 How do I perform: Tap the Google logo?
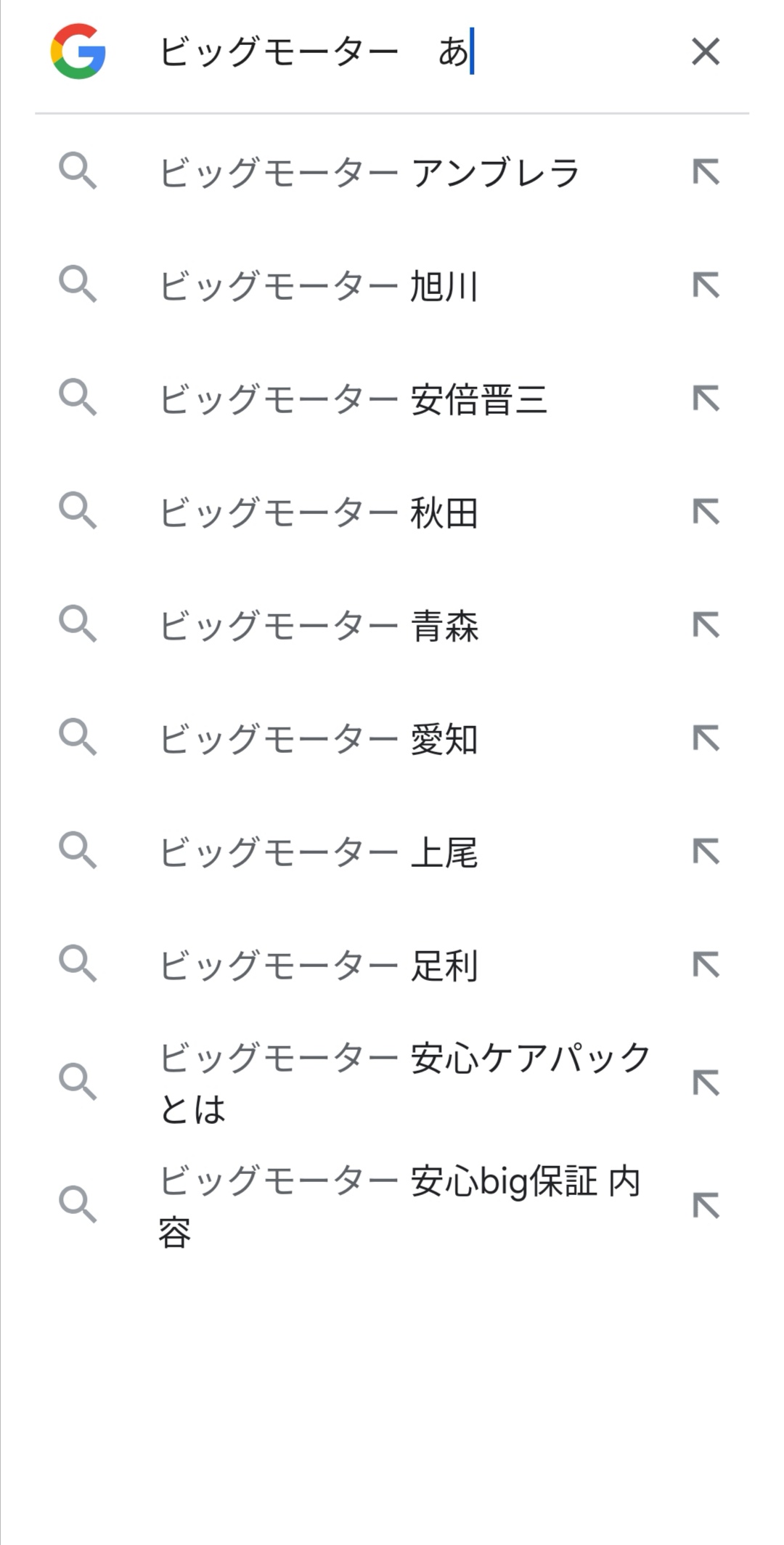[78, 52]
